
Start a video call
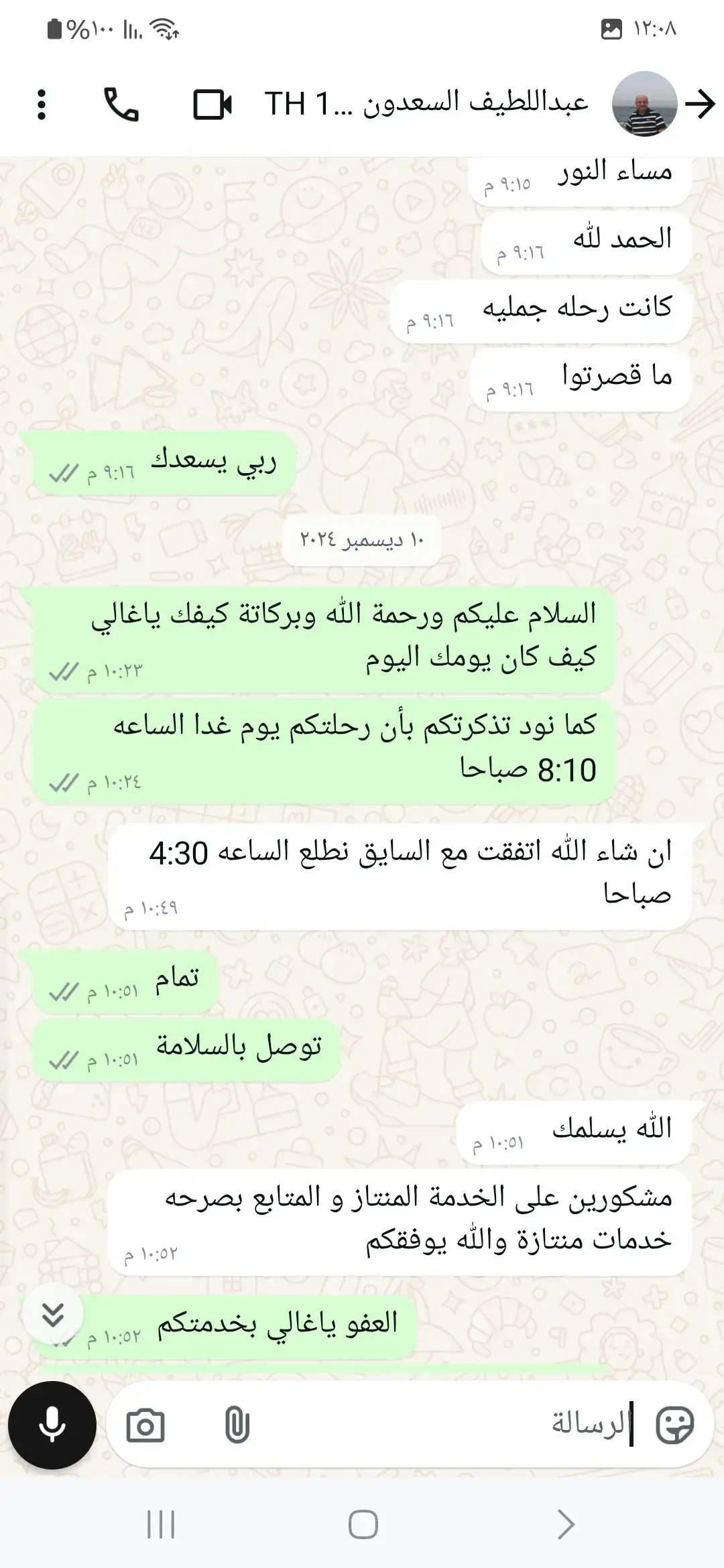(x=213, y=105)
